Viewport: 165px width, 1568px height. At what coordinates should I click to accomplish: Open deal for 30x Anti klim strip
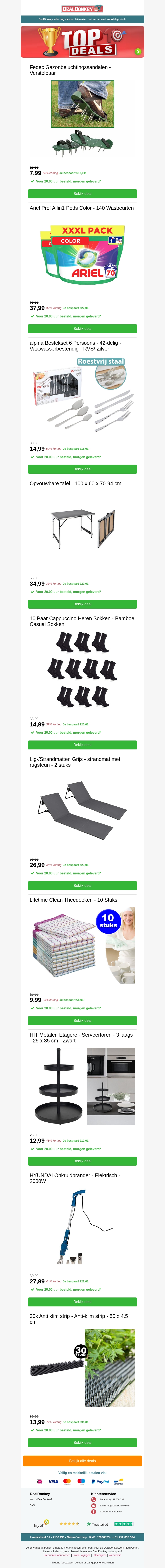click(x=82, y=1443)
